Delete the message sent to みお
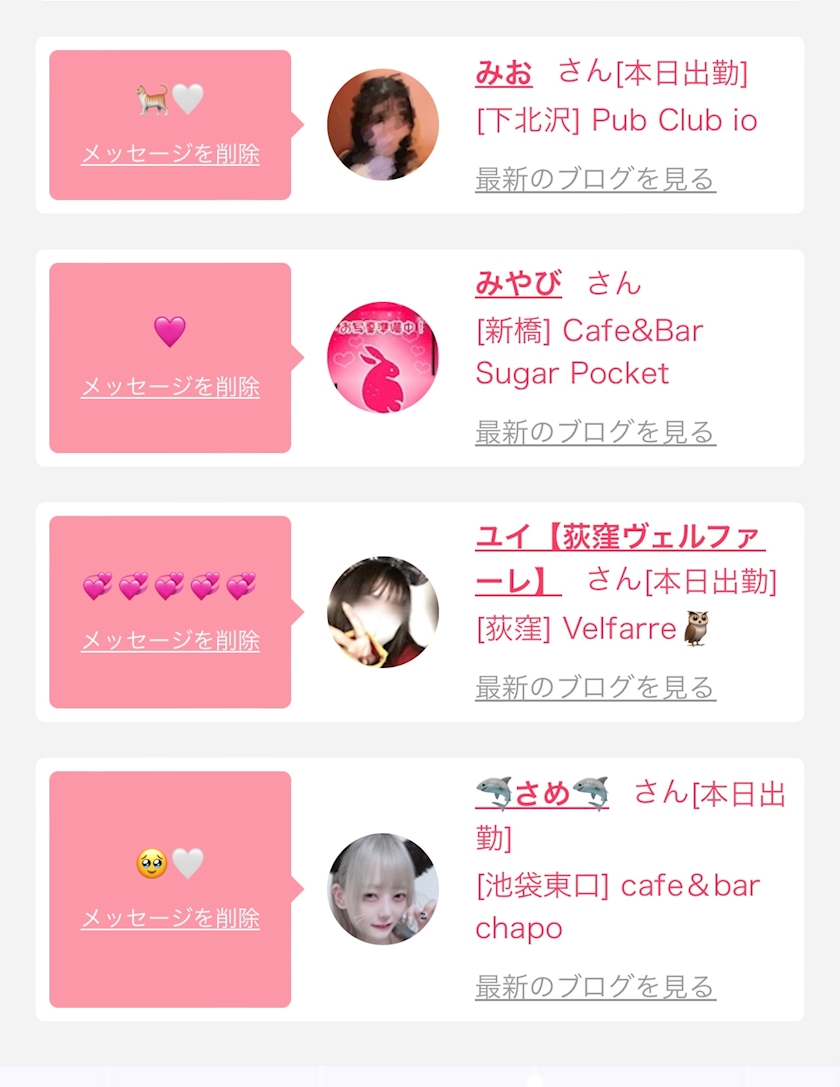Viewport: 840px width, 1087px height. coord(170,153)
